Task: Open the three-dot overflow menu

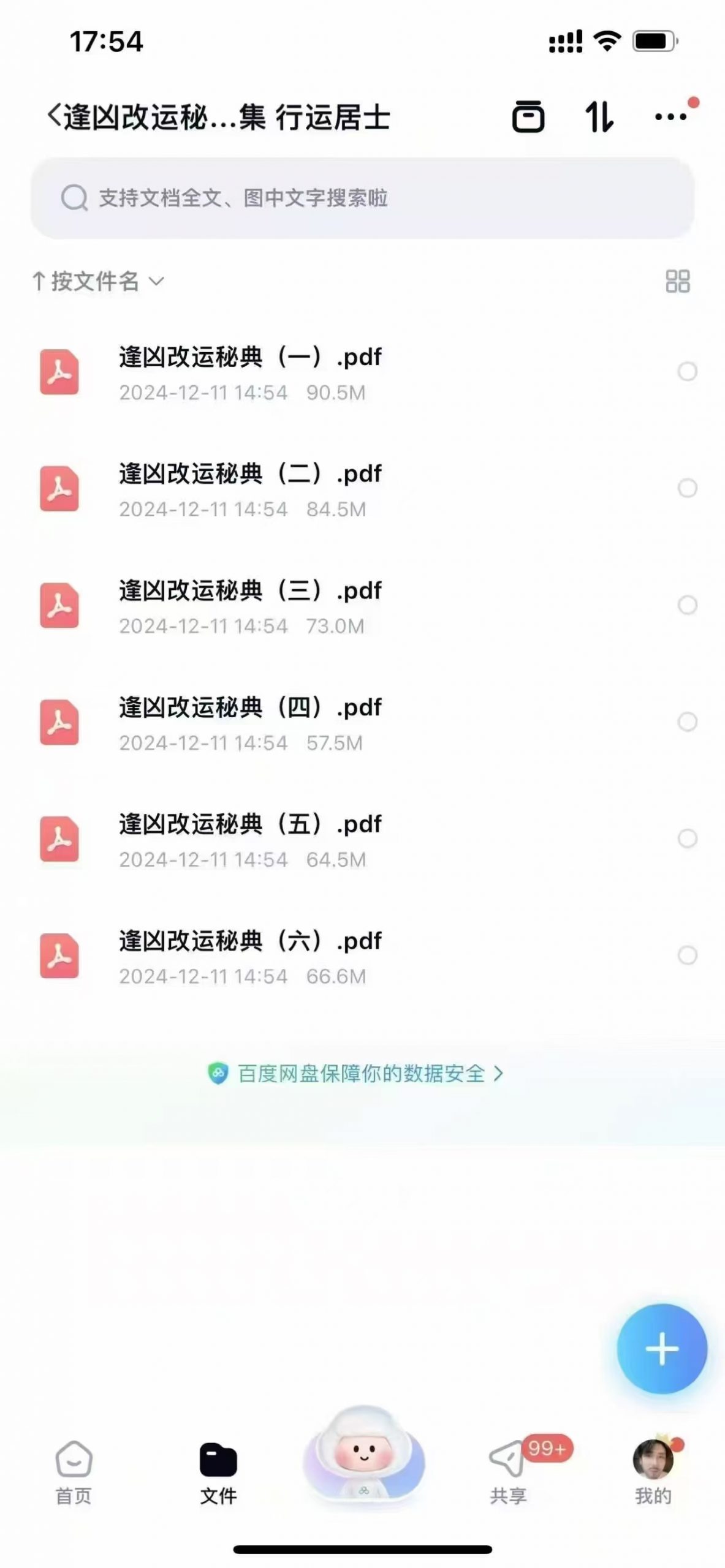Action: pos(670,116)
